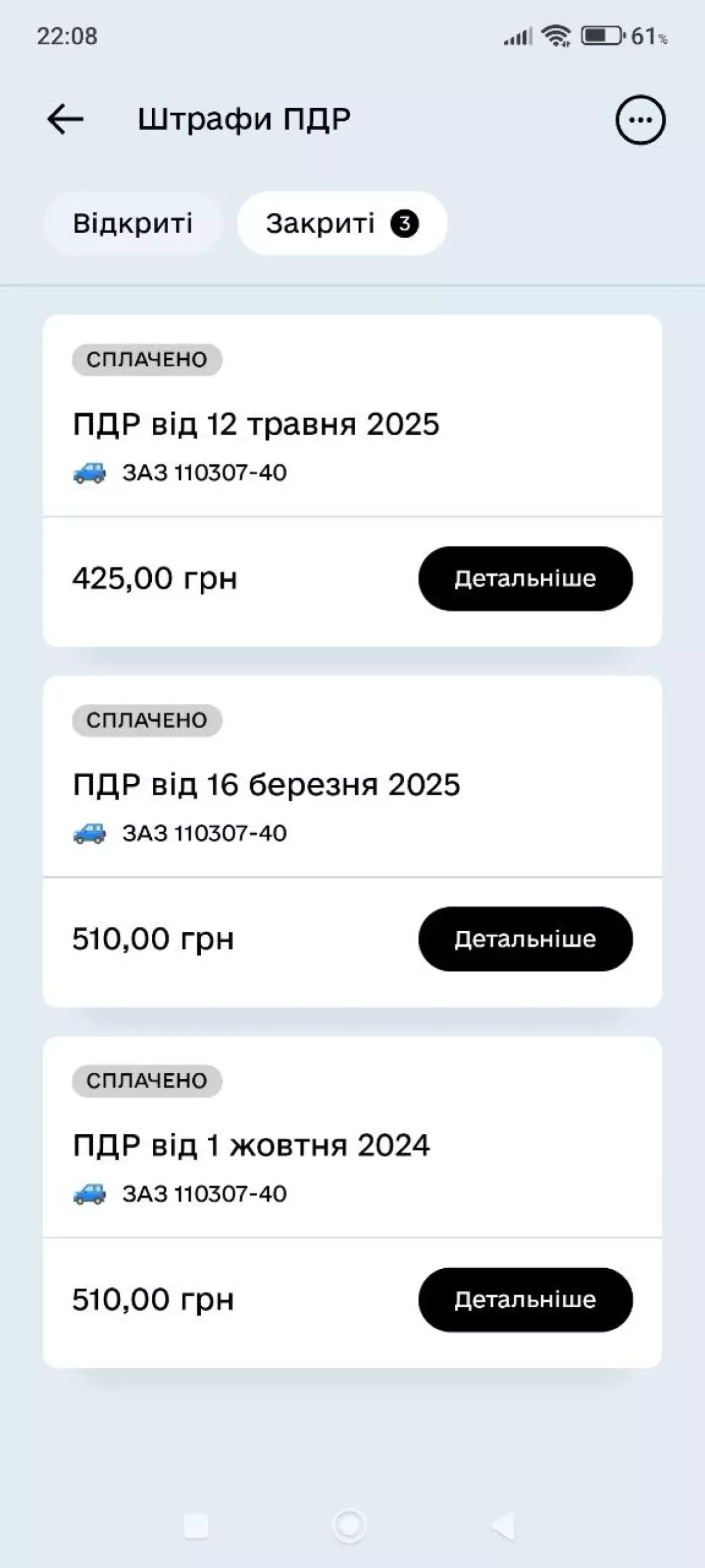Select the Закриті tab
Image resolution: width=705 pixels, height=1568 pixels.
343,223
